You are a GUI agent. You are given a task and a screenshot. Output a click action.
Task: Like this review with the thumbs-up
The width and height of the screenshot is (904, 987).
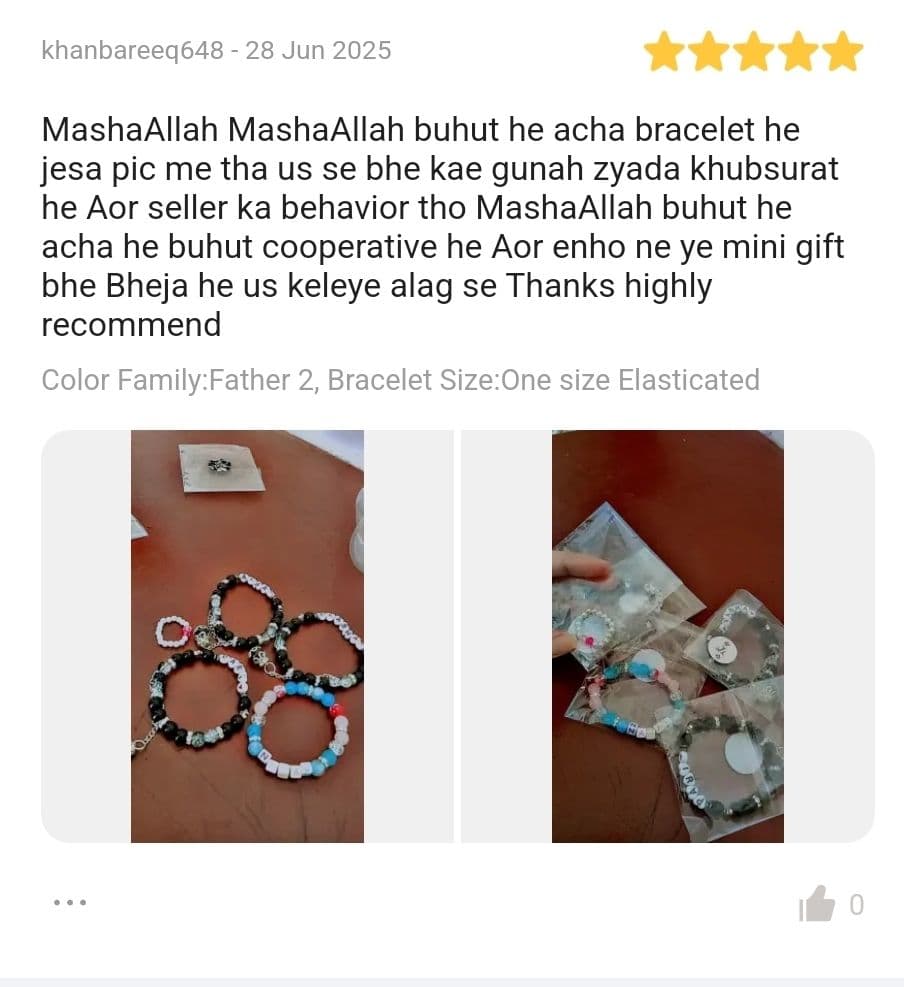(817, 904)
